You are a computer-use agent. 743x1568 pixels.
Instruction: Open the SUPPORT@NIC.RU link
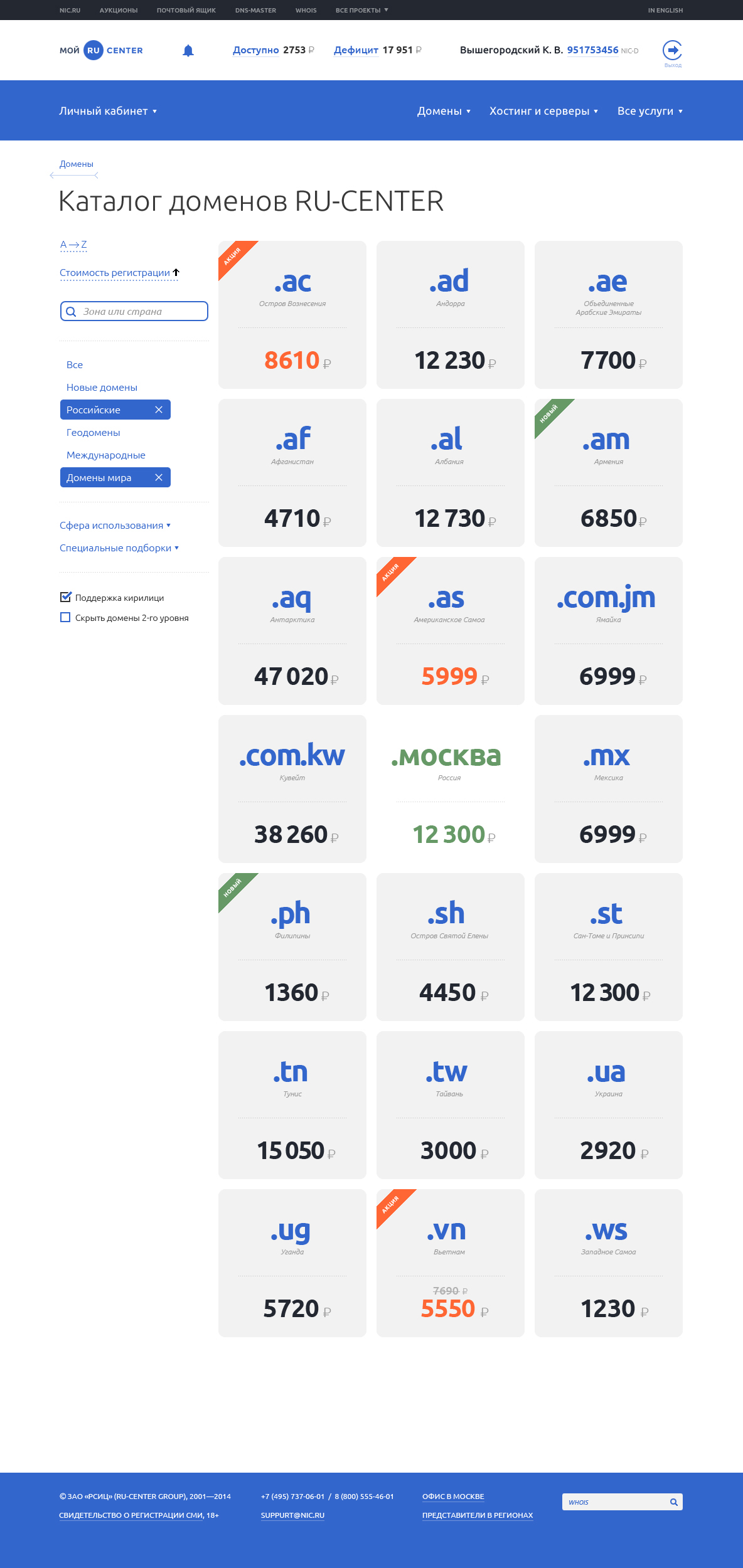click(x=292, y=1515)
